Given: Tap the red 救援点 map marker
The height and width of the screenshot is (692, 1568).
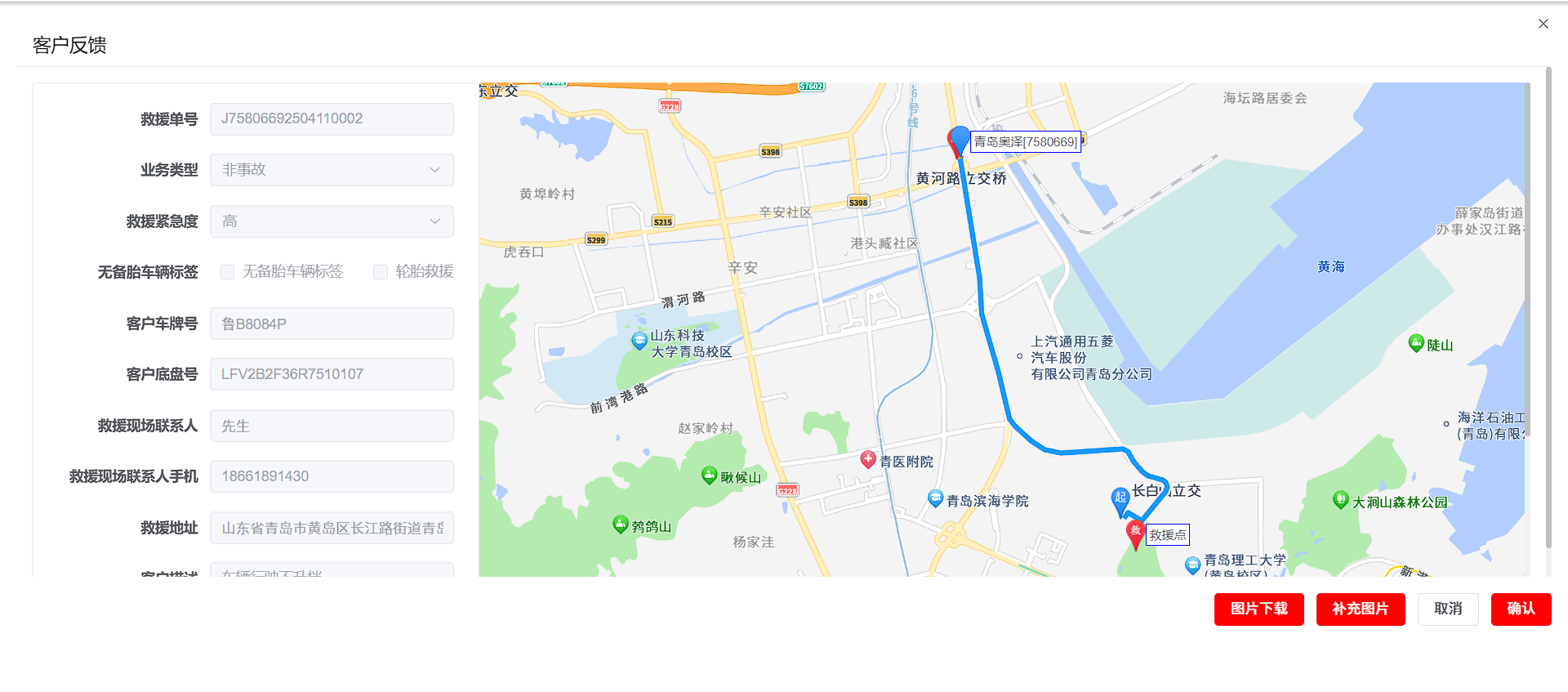Looking at the screenshot, I should click(x=1135, y=534).
